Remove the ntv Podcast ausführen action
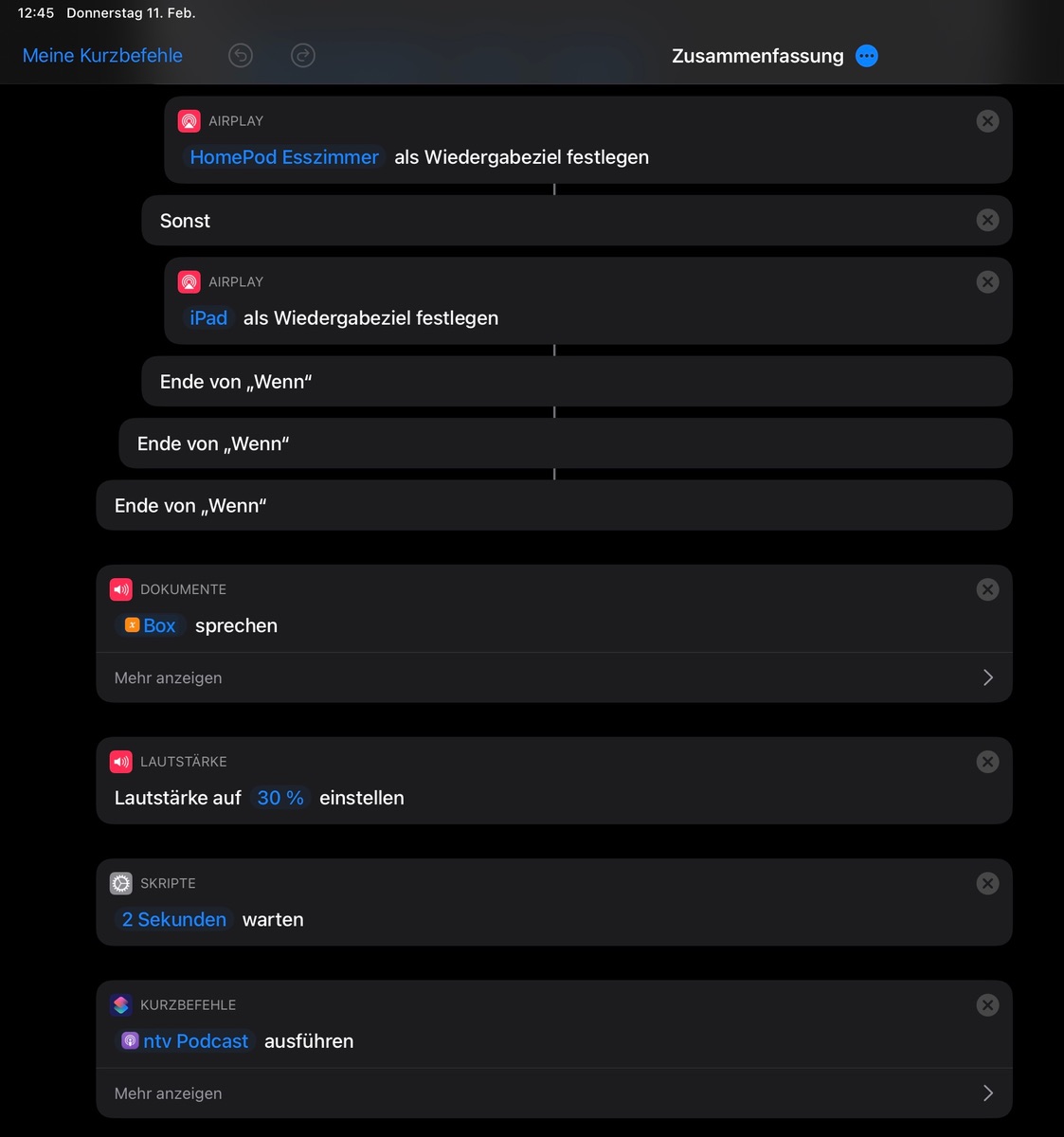 (987, 1005)
